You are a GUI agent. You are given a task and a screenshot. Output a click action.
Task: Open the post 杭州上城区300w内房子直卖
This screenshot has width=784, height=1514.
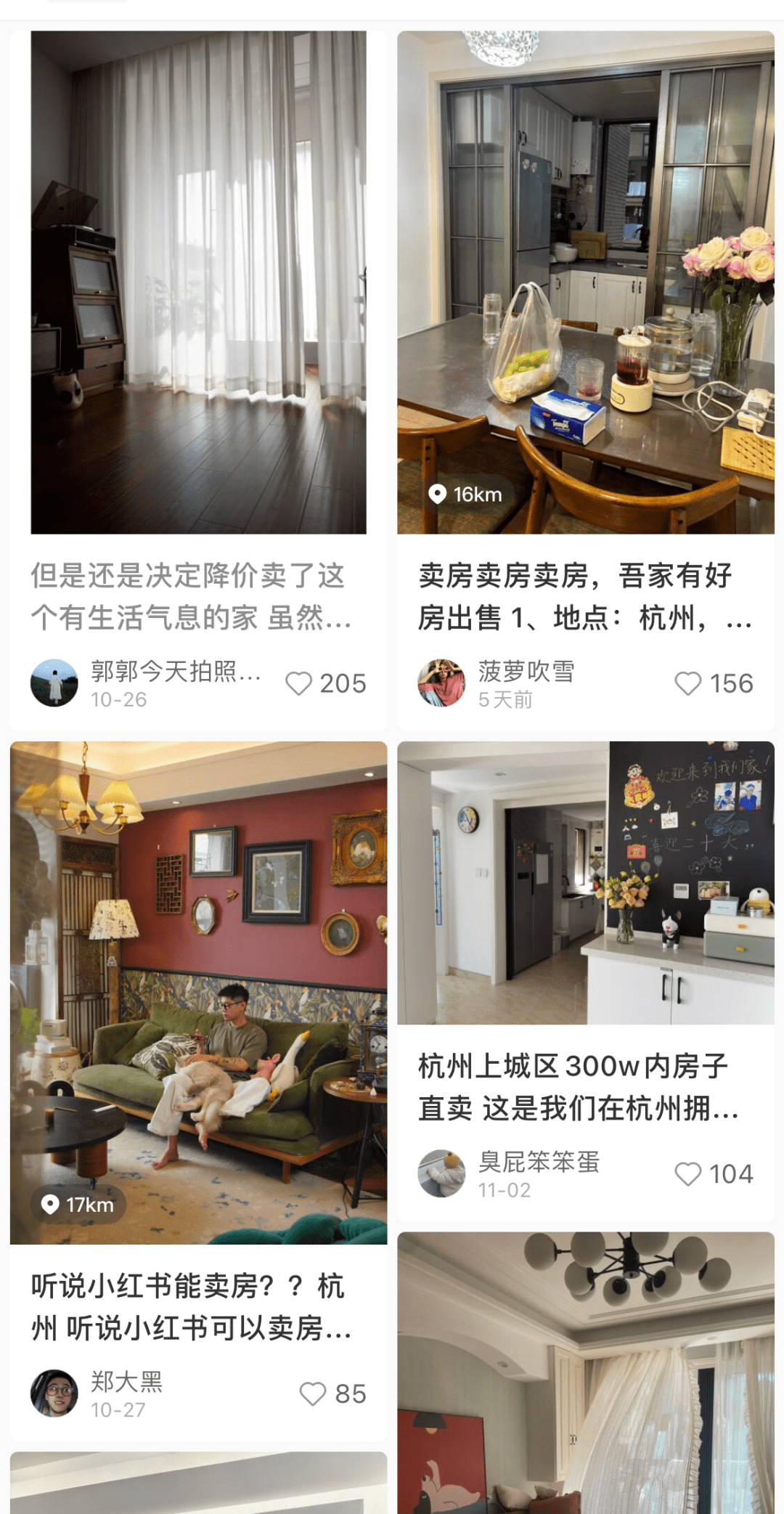(585, 1086)
